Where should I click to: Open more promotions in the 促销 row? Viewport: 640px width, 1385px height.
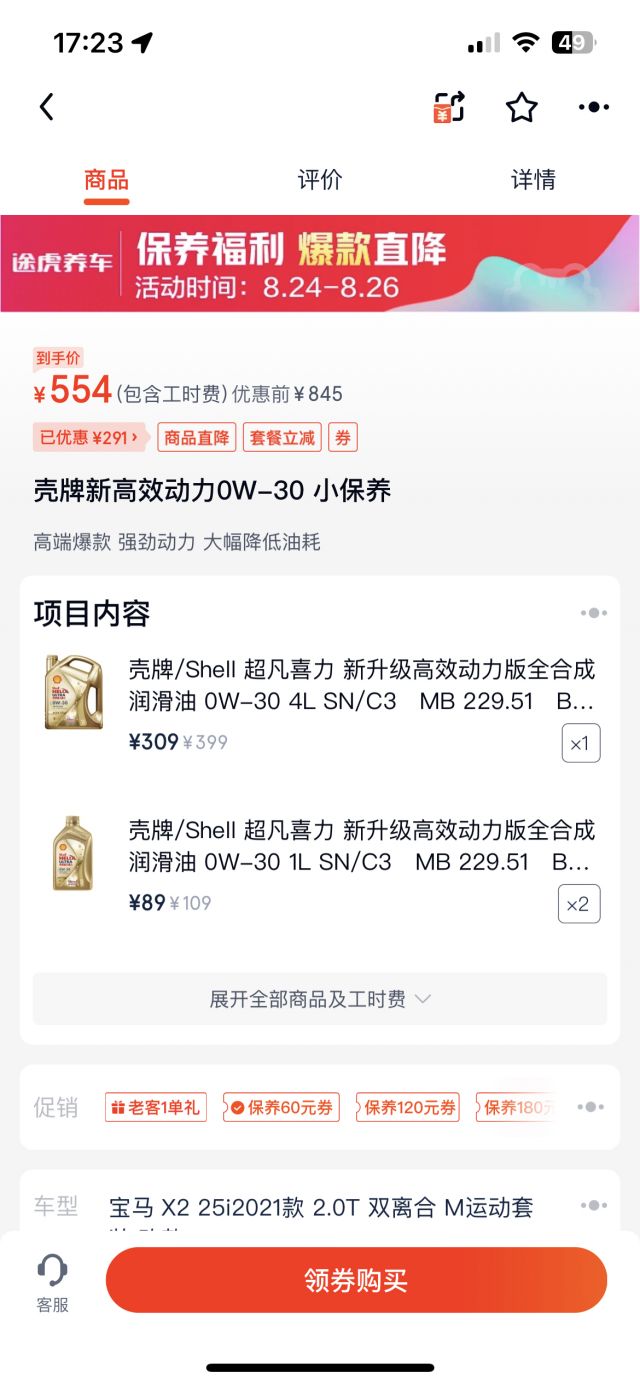pos(591,1107)
